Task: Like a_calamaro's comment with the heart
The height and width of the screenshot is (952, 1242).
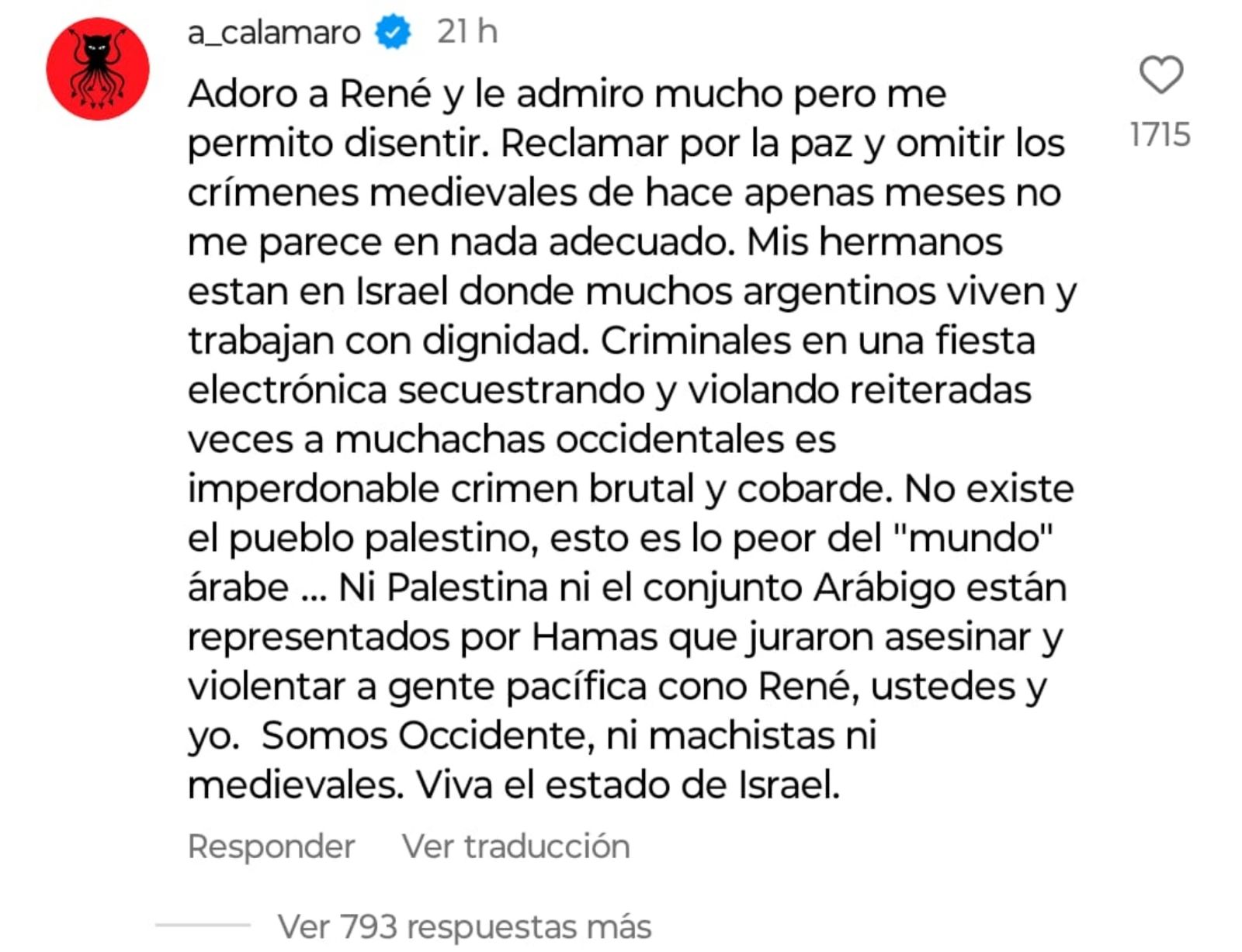Action: 1160,75
